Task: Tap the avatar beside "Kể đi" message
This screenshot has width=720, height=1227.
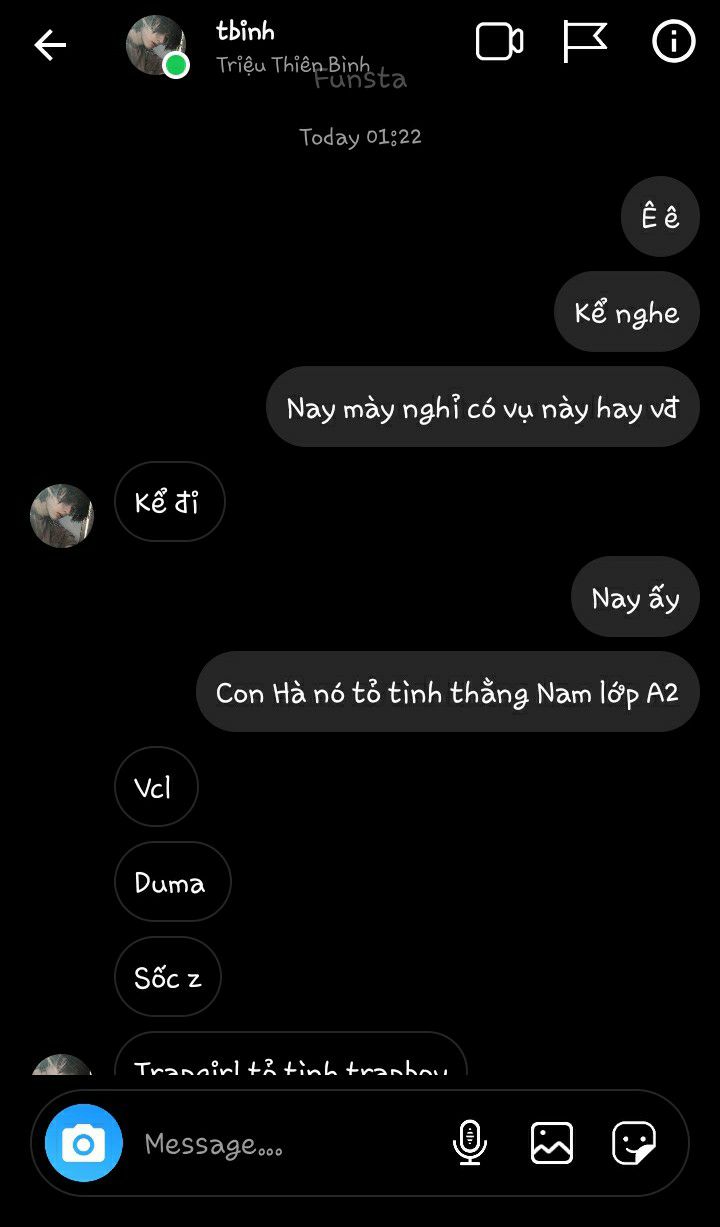Action: (x=62, y=516)
